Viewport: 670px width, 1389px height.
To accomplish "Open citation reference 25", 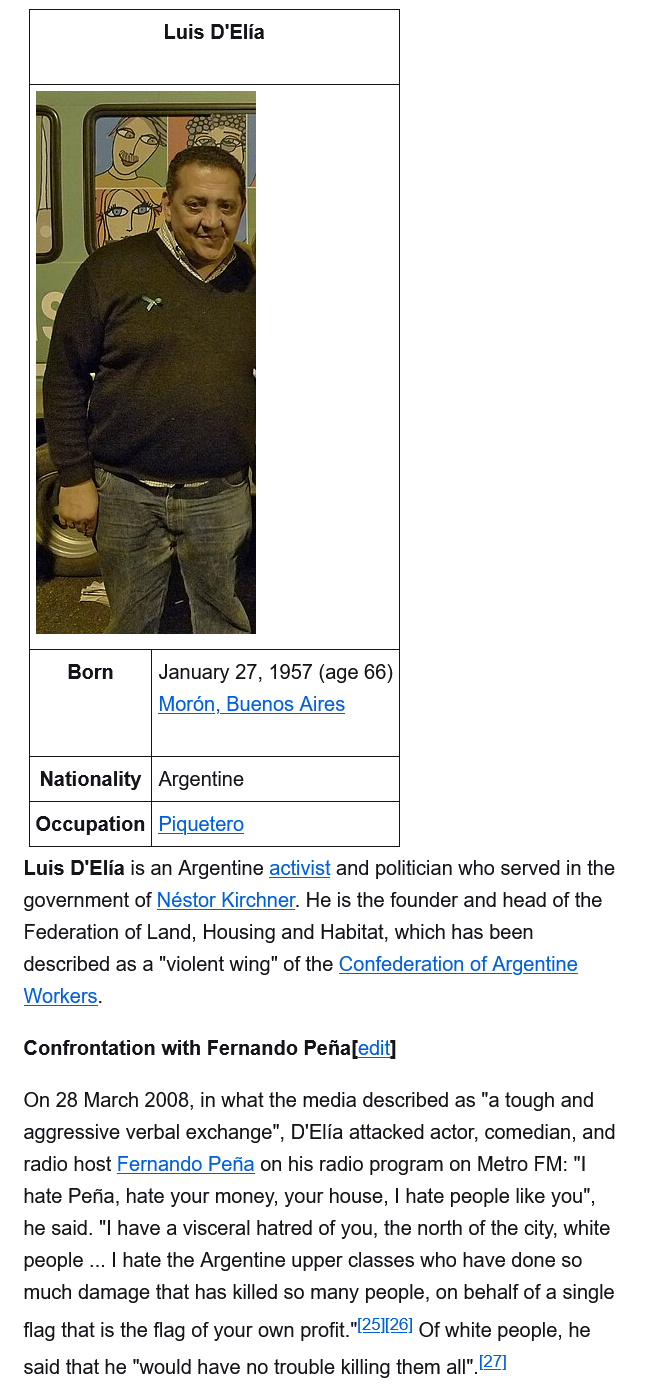I will click(x=371, y=1324).
